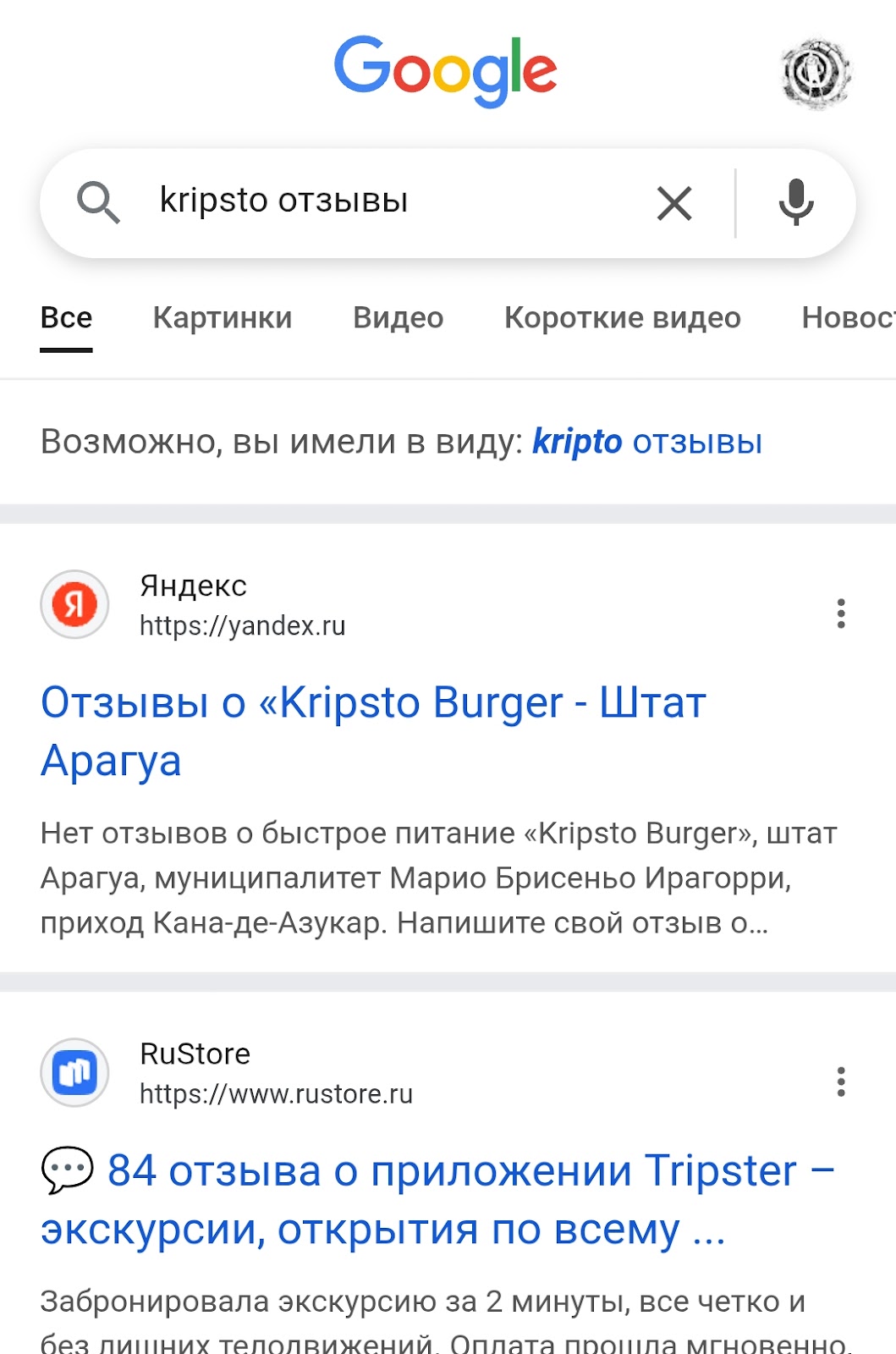Select the Все tab

tap(66, 318)
